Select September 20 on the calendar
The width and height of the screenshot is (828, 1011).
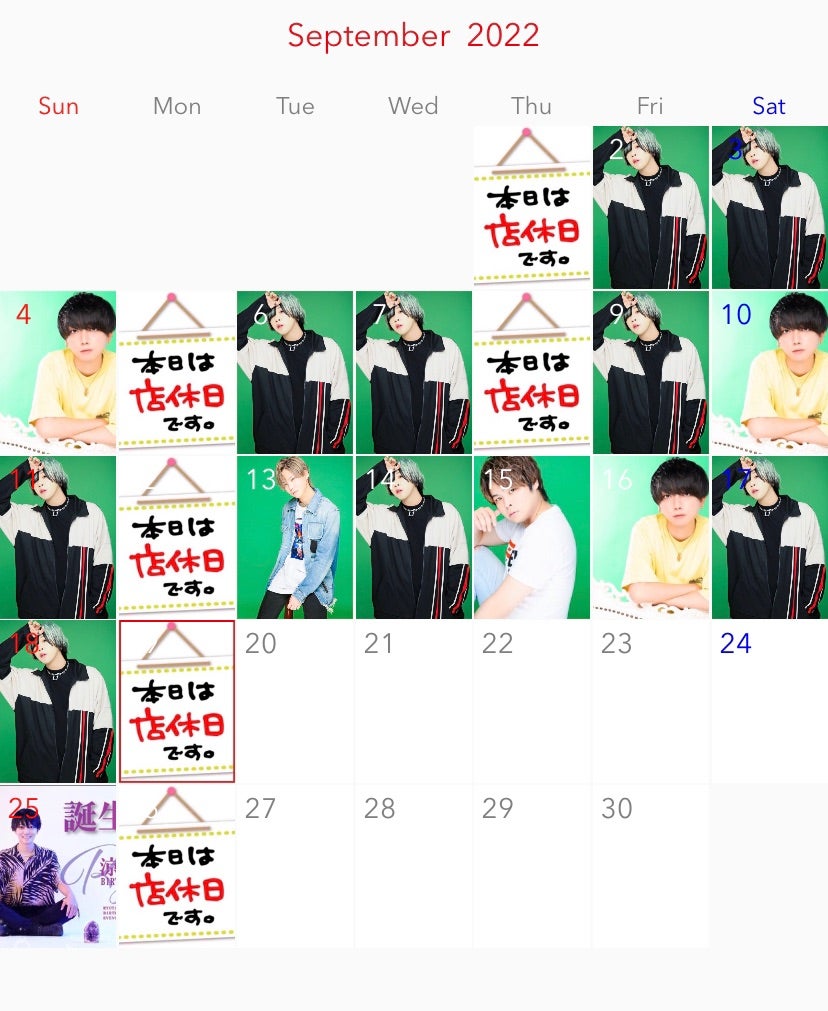pos(295,700)
